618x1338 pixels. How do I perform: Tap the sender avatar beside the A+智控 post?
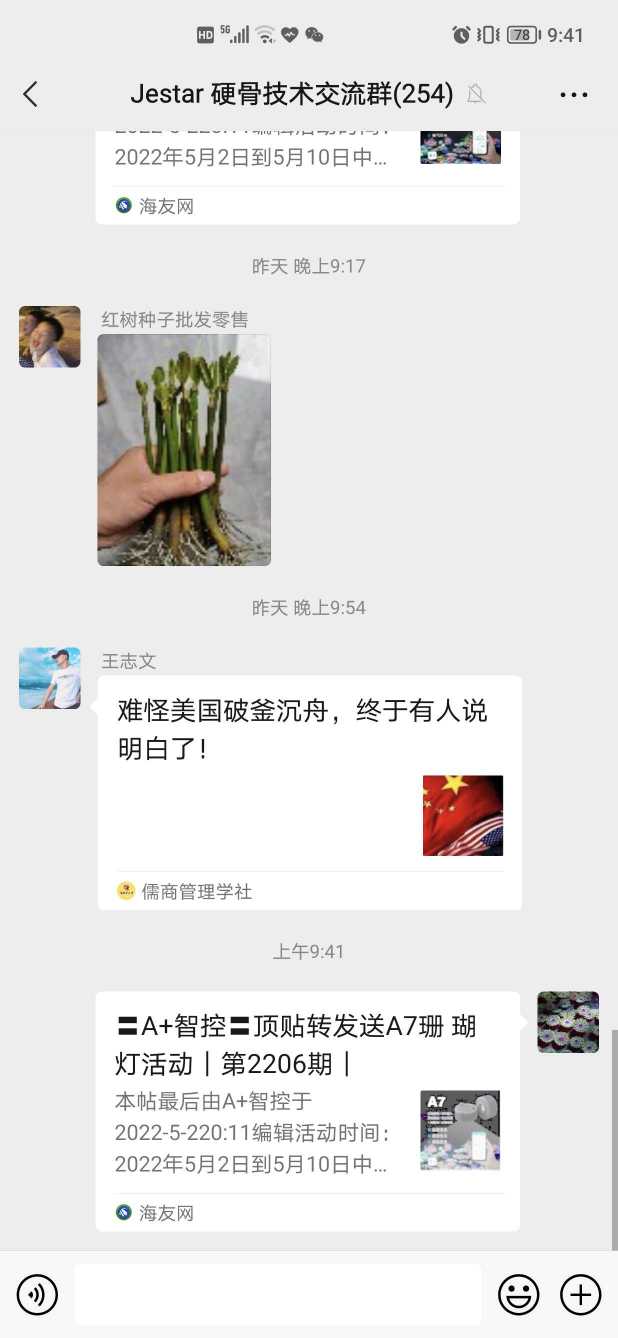(568, 1022)
